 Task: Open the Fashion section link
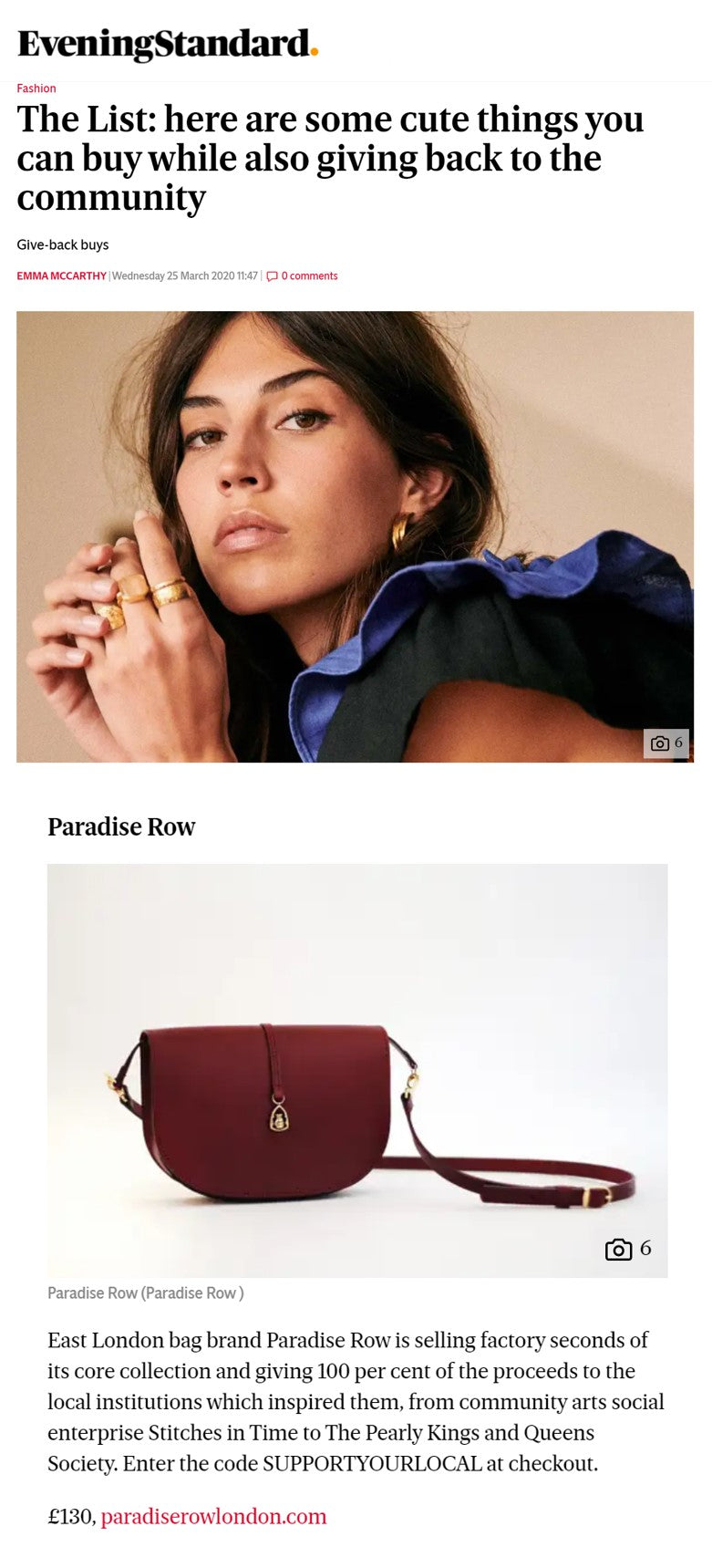(x=36, y=88)
